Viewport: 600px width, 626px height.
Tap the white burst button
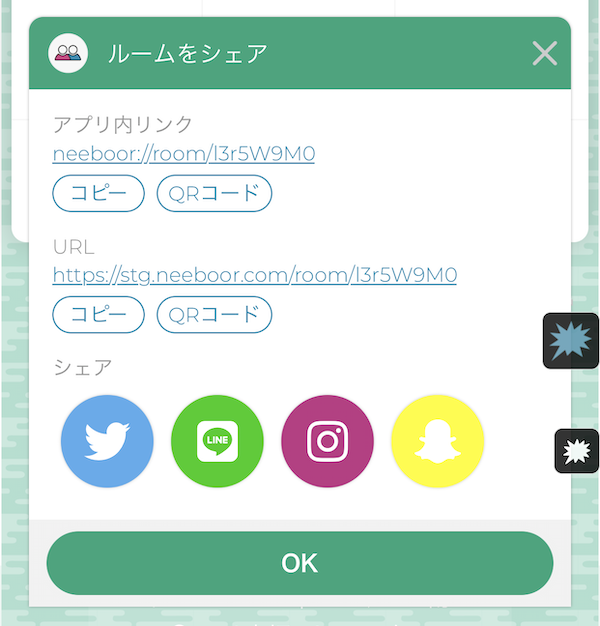[x=577, y=451]
